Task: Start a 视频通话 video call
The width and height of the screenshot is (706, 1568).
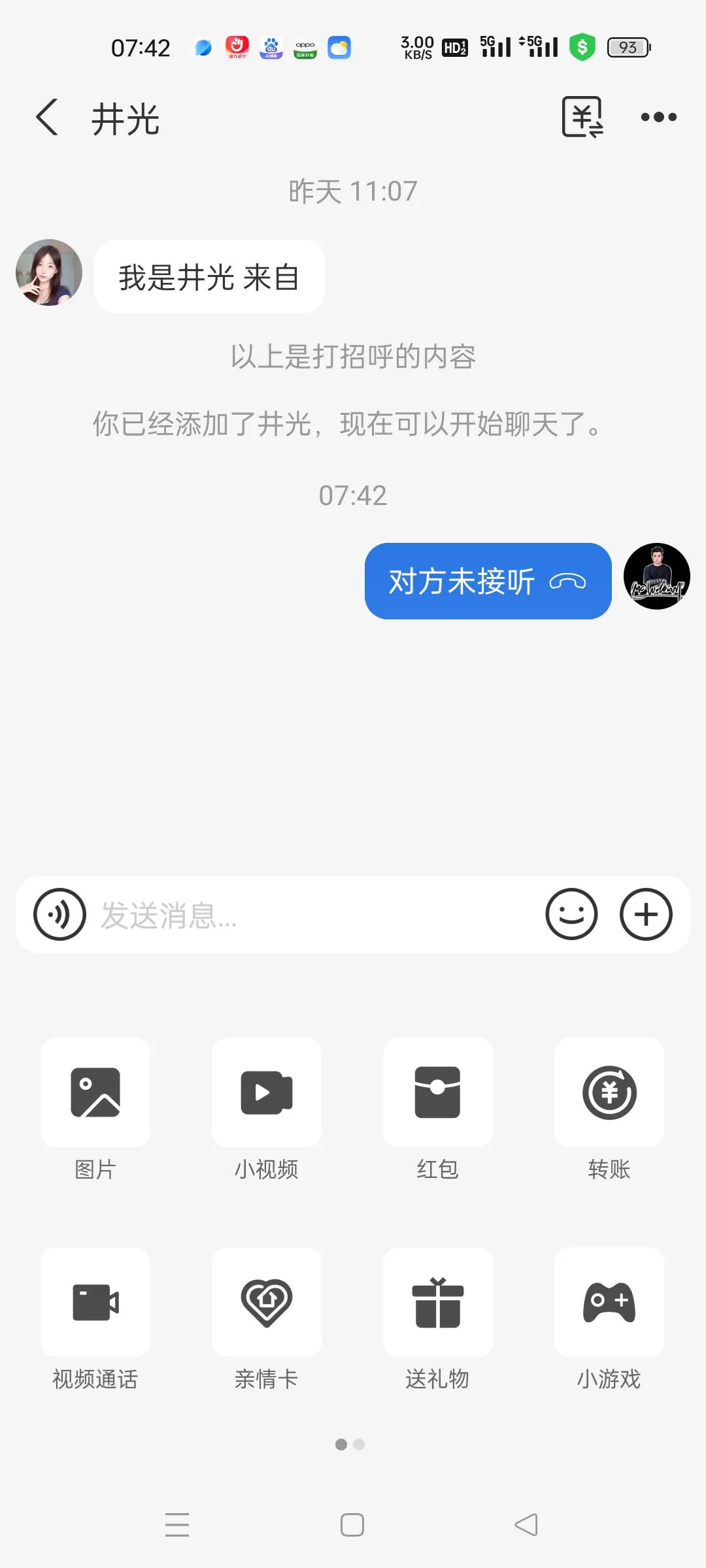Action: 95,1302
